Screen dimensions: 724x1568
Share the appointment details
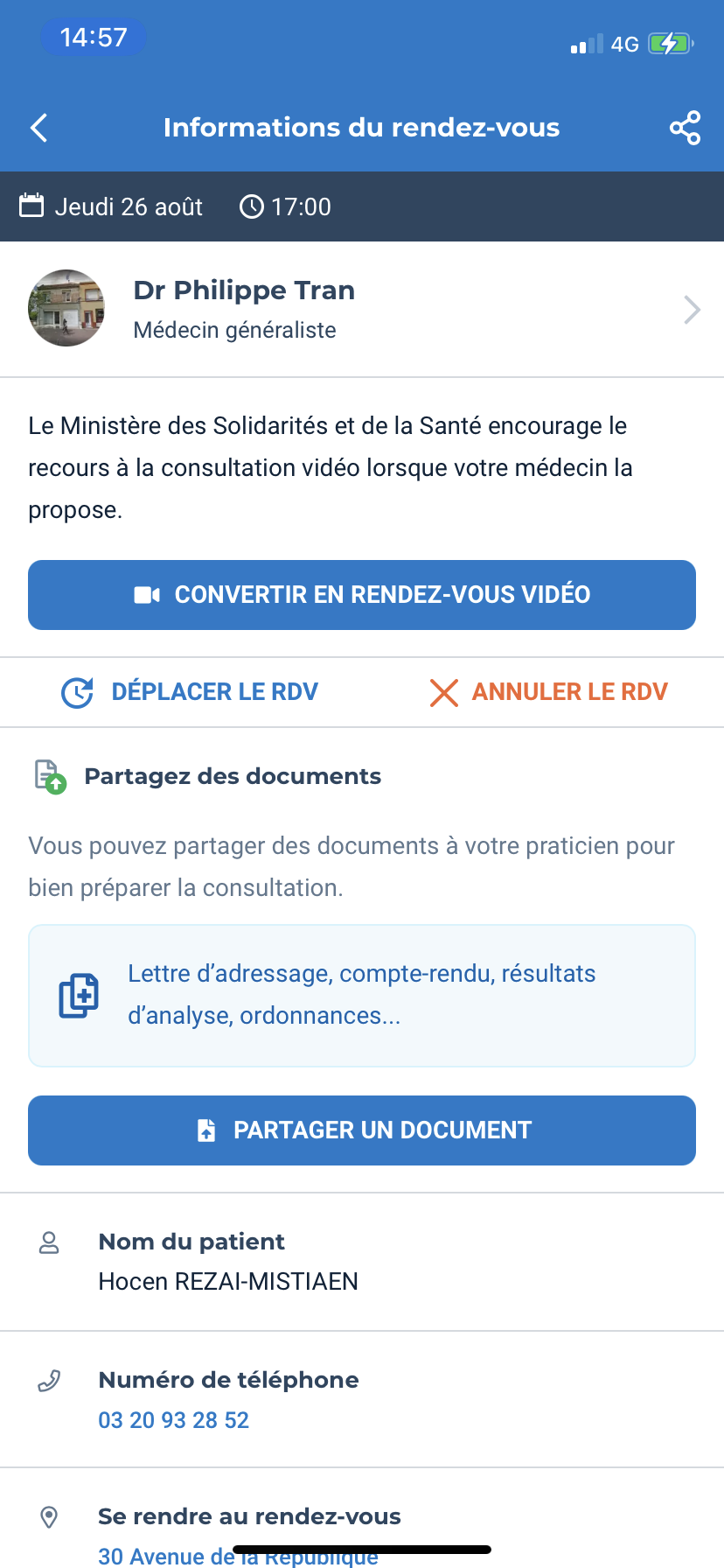tap(685, 128)
